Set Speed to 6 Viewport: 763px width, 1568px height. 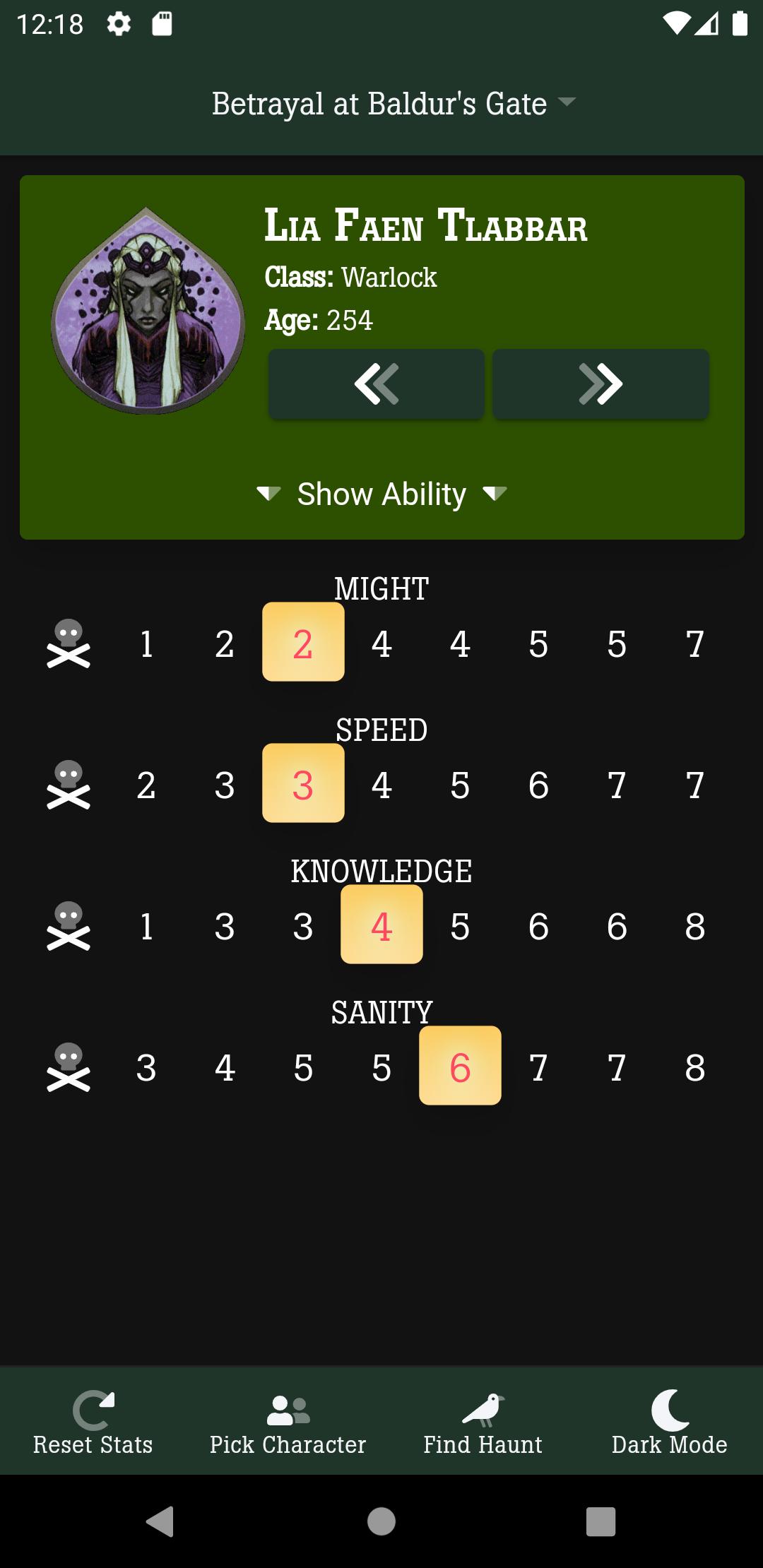tap(538, 785)
